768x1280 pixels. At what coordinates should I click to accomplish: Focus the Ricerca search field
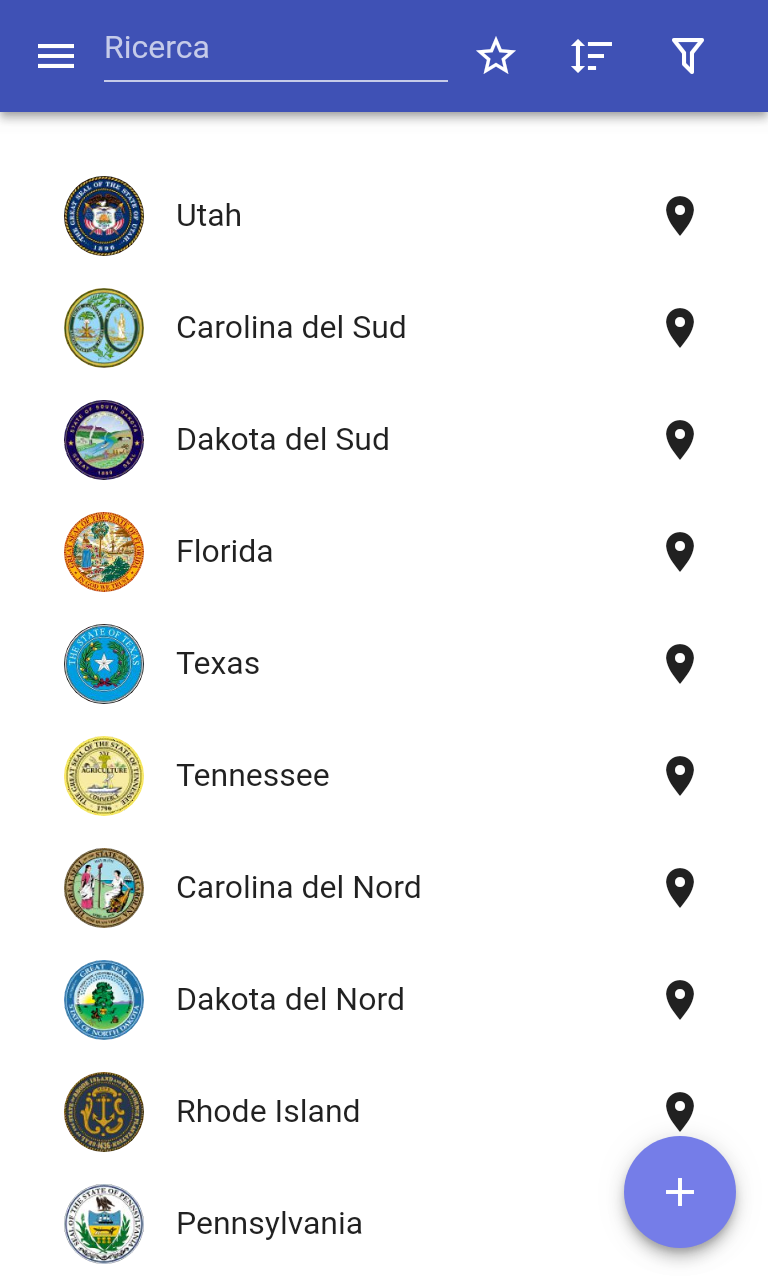click(x=275, y=50)
